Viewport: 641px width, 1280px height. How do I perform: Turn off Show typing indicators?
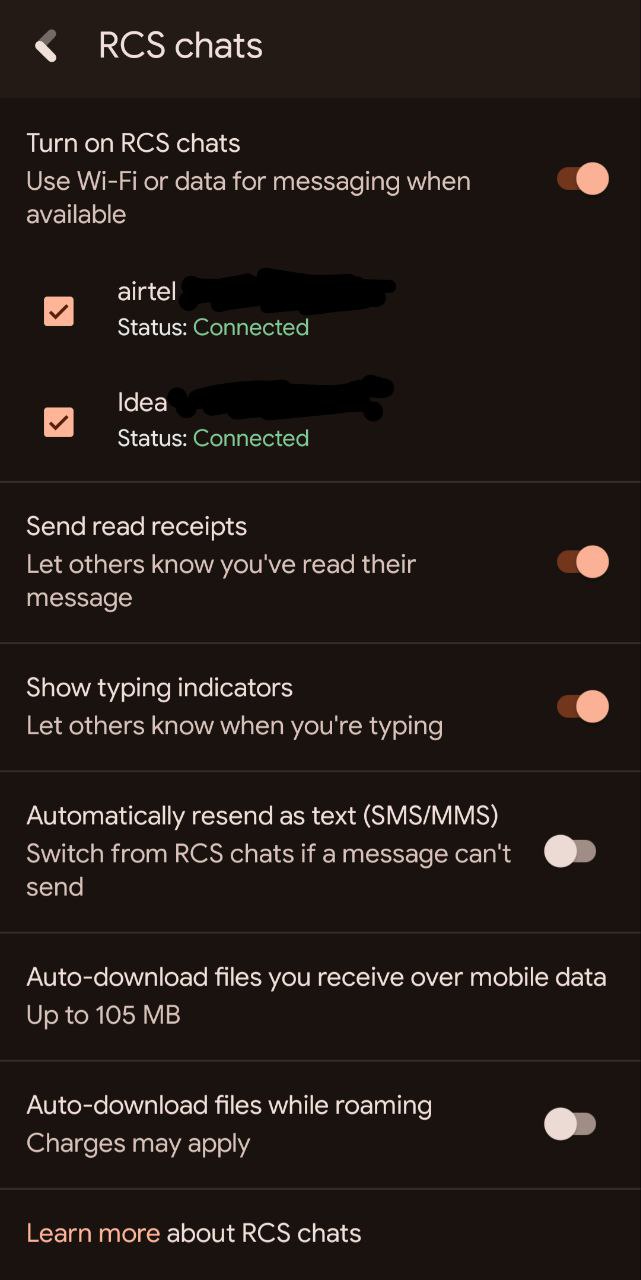click(582, 707)
